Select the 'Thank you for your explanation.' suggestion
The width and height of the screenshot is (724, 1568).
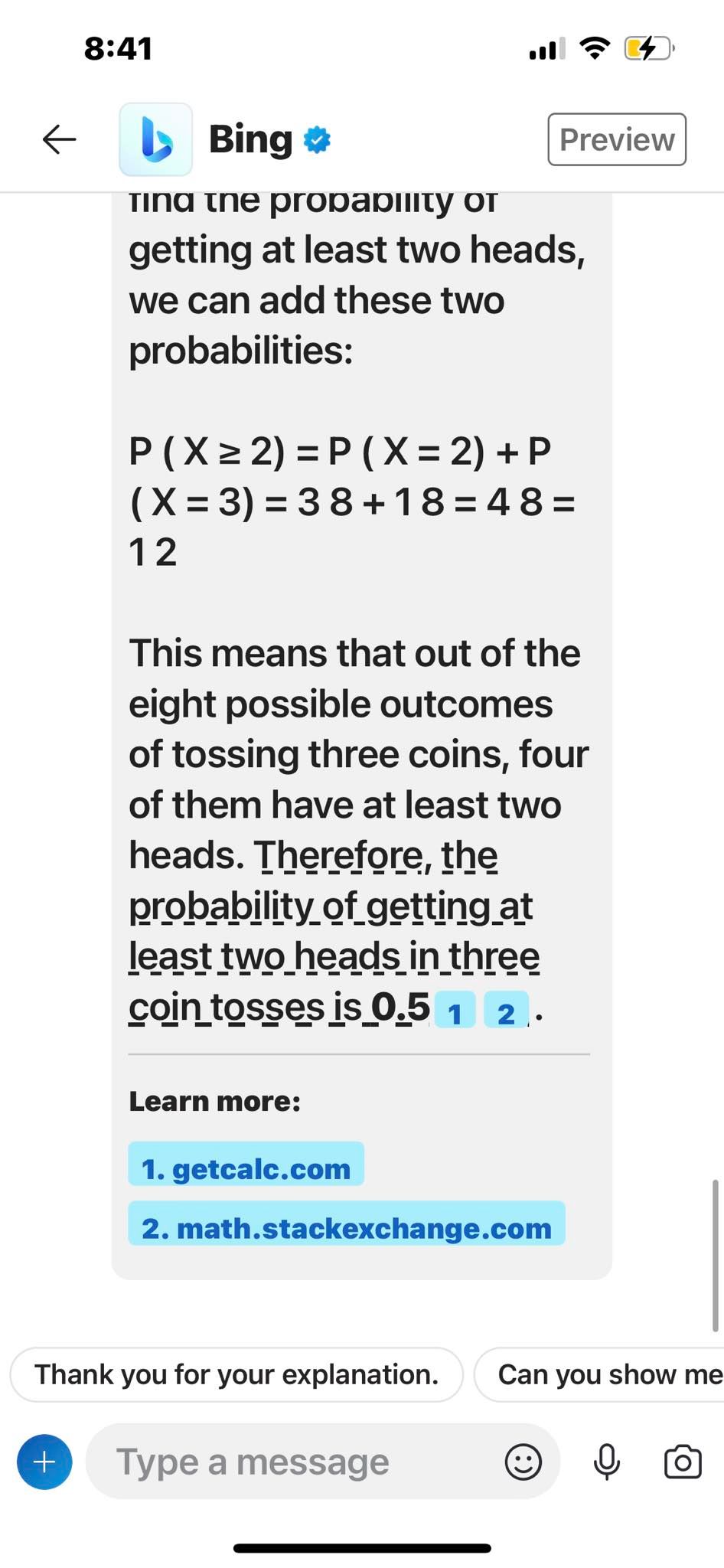235,1374
